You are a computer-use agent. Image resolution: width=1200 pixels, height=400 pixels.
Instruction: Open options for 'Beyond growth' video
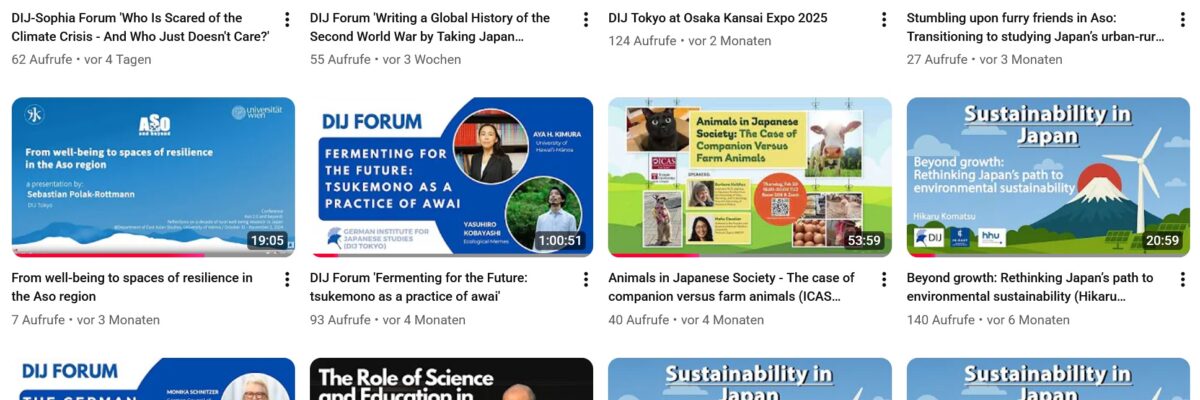point(1182,279)
